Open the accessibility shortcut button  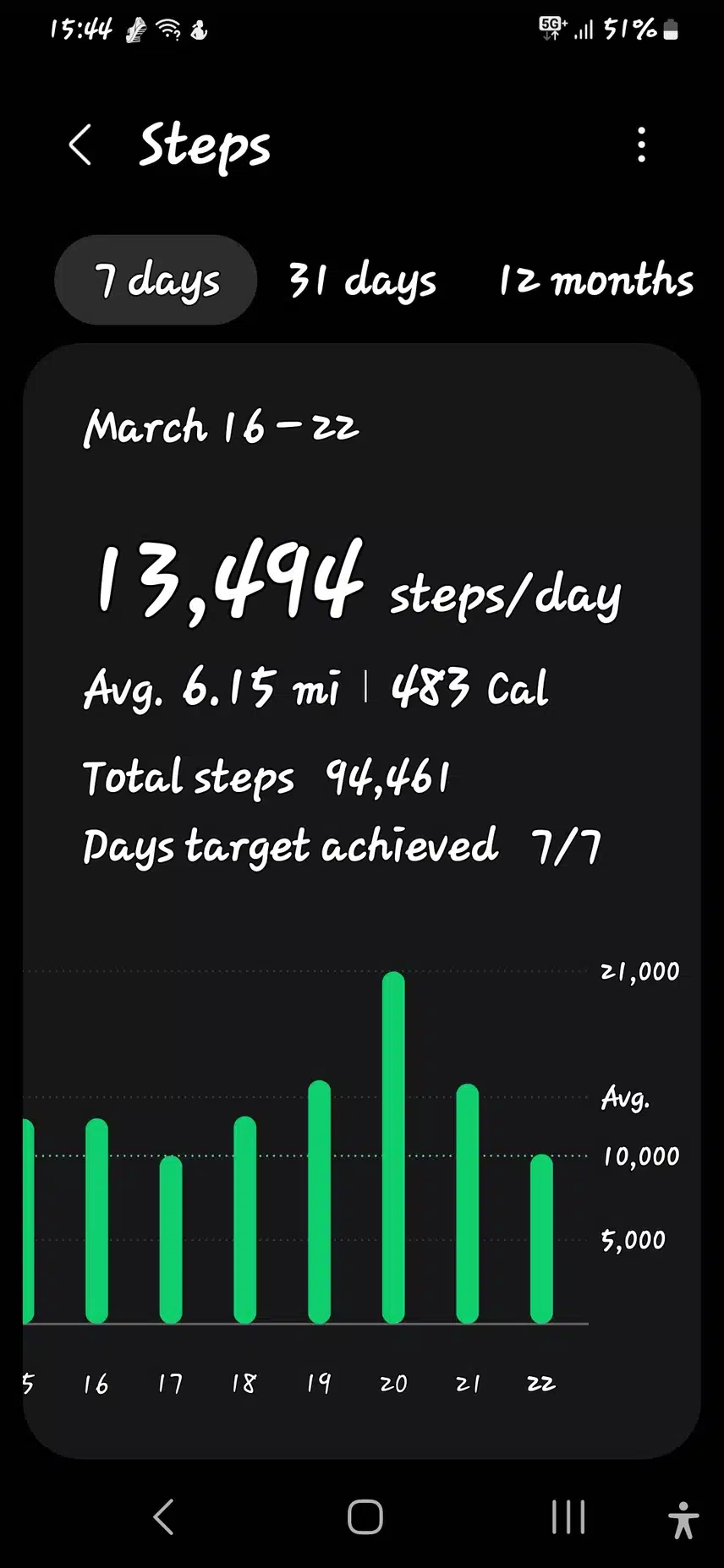pyautogui.click(x=683, y=1520)
